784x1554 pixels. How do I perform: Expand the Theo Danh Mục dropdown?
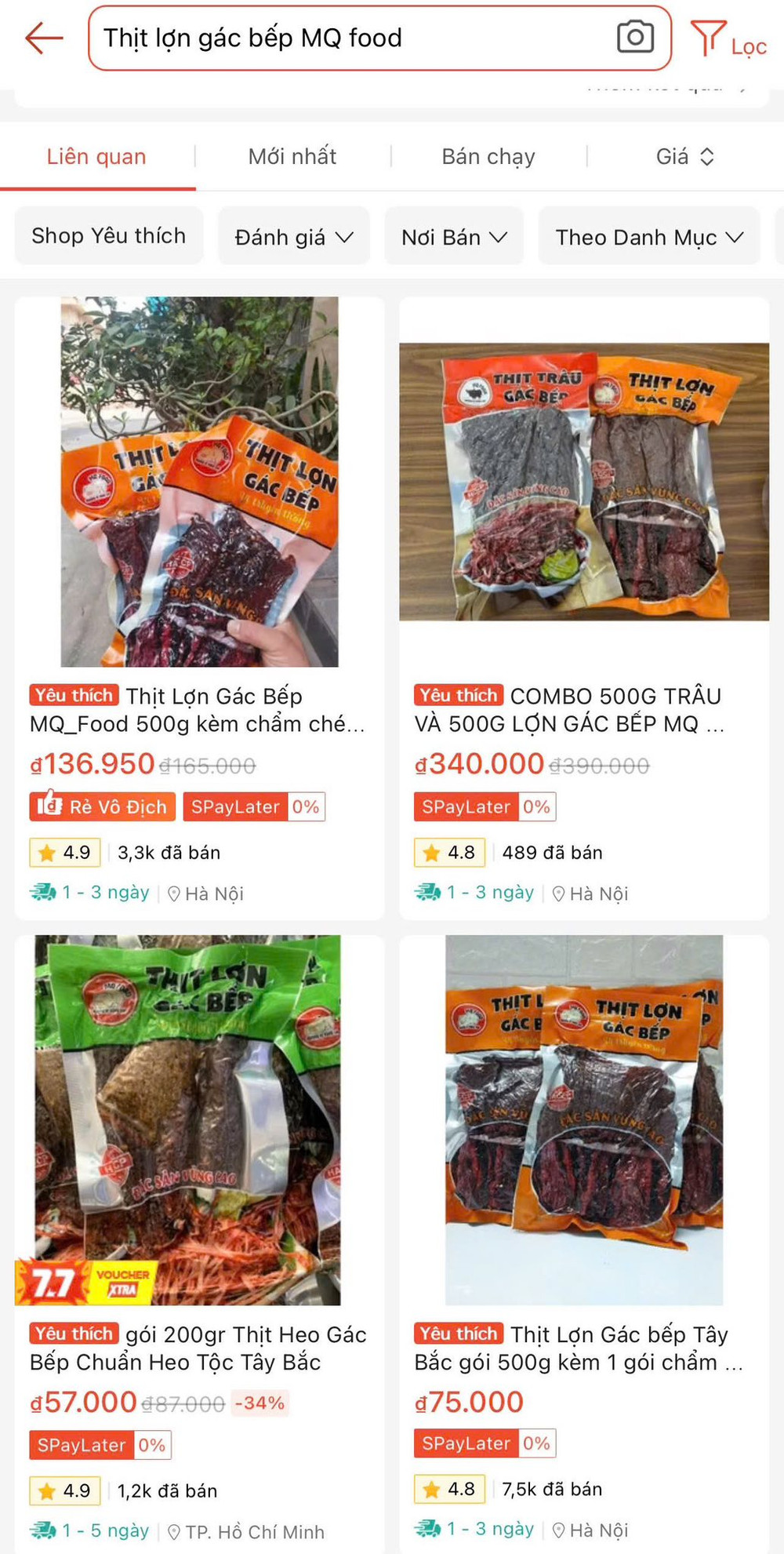point(649,237)
